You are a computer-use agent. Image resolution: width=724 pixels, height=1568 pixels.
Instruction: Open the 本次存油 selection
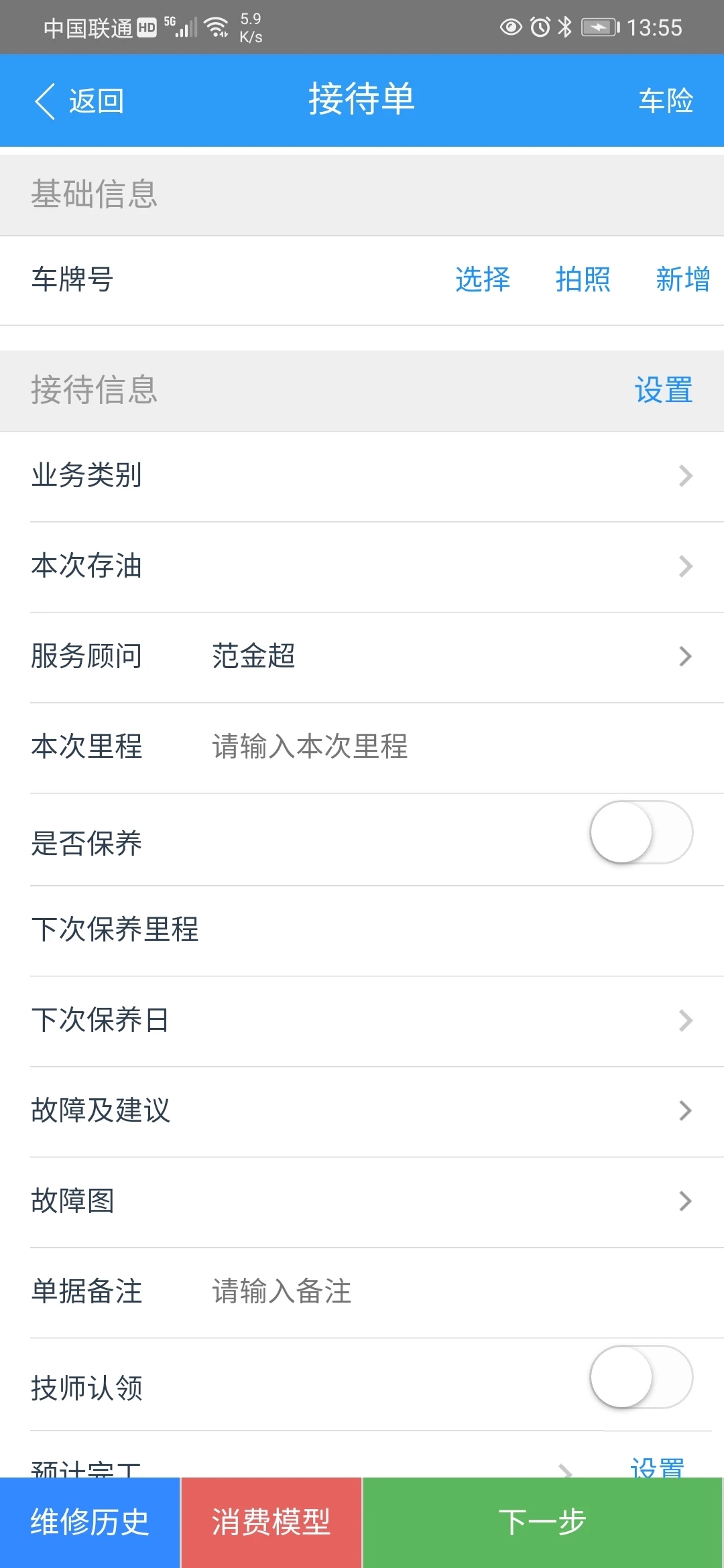click(362, 566)
